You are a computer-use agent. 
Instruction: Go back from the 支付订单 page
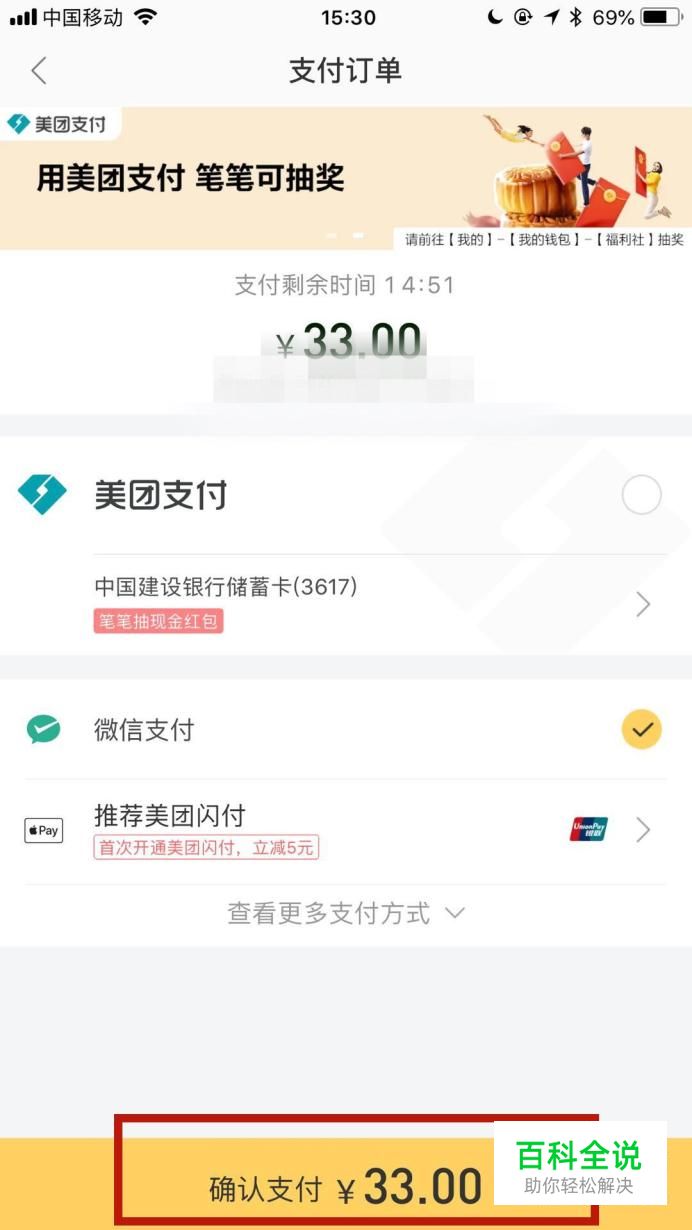point(39,71)
